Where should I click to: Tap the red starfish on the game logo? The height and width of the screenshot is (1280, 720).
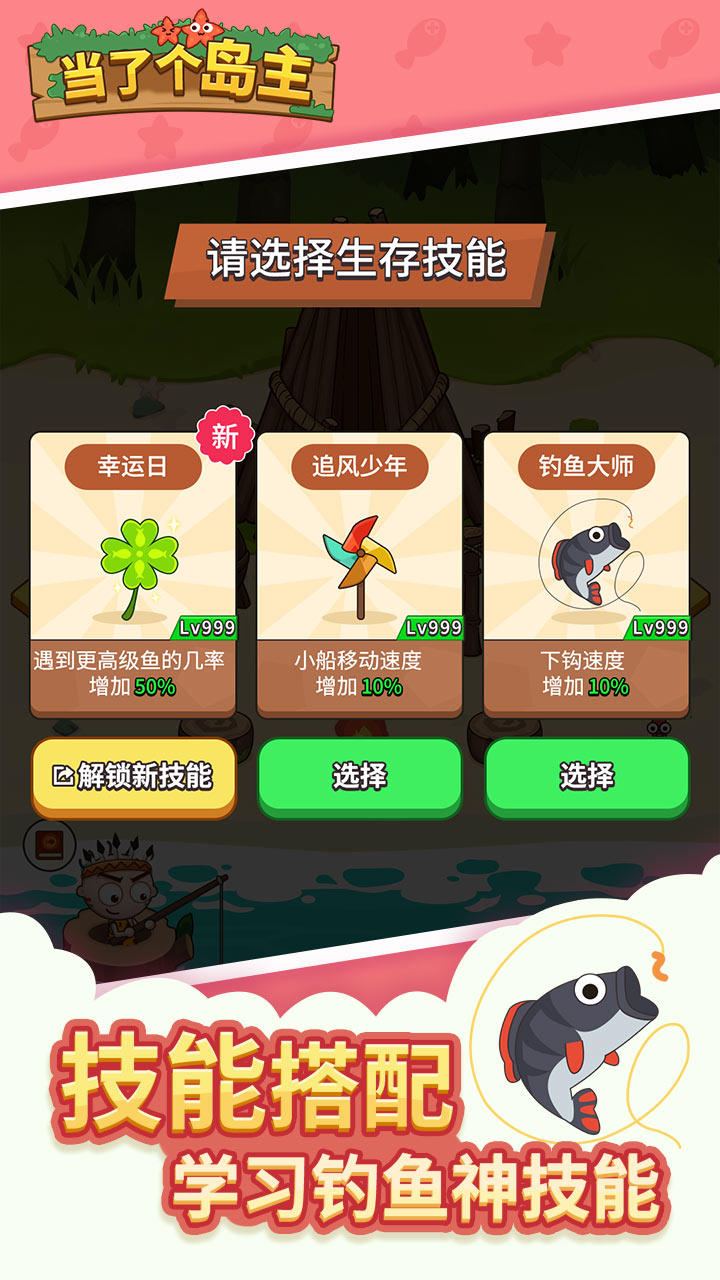click(x=202, y=29)
